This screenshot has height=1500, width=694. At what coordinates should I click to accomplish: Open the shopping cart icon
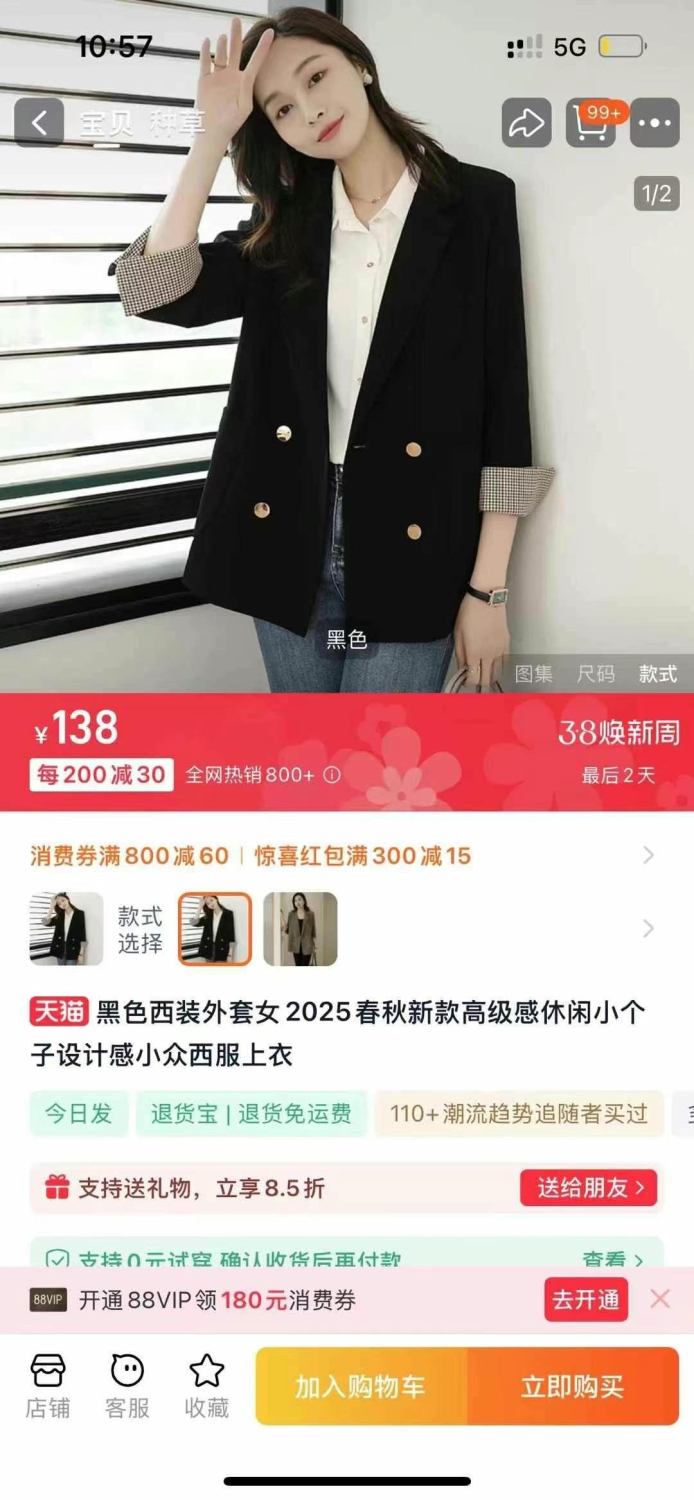tap(591, 123)
